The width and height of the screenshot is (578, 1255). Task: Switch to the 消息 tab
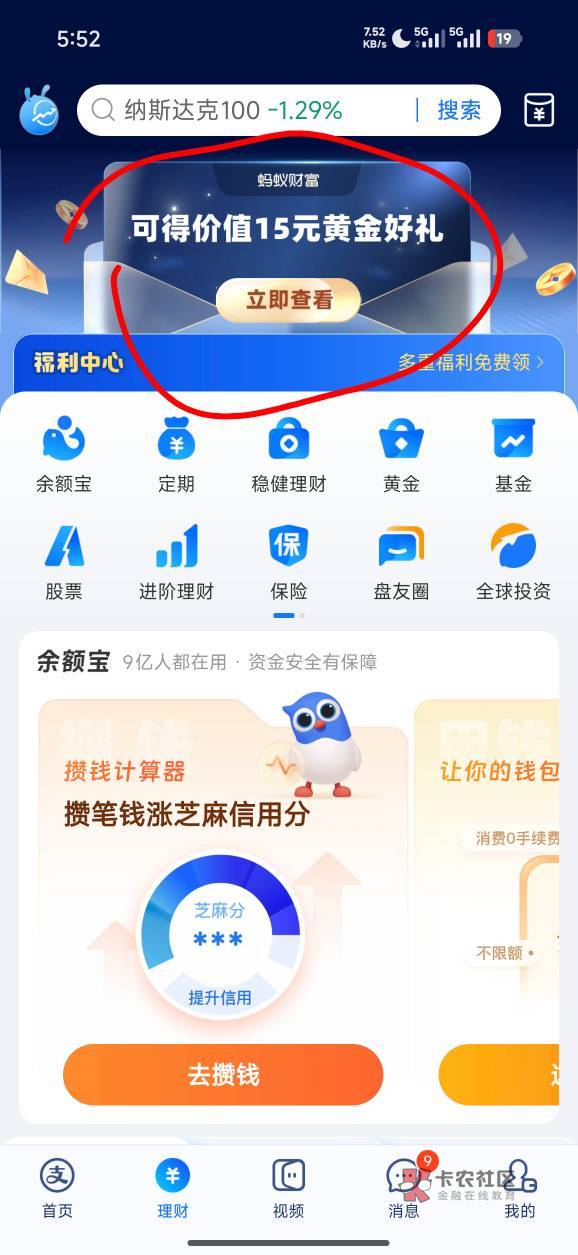click(x=404, y=1189)
